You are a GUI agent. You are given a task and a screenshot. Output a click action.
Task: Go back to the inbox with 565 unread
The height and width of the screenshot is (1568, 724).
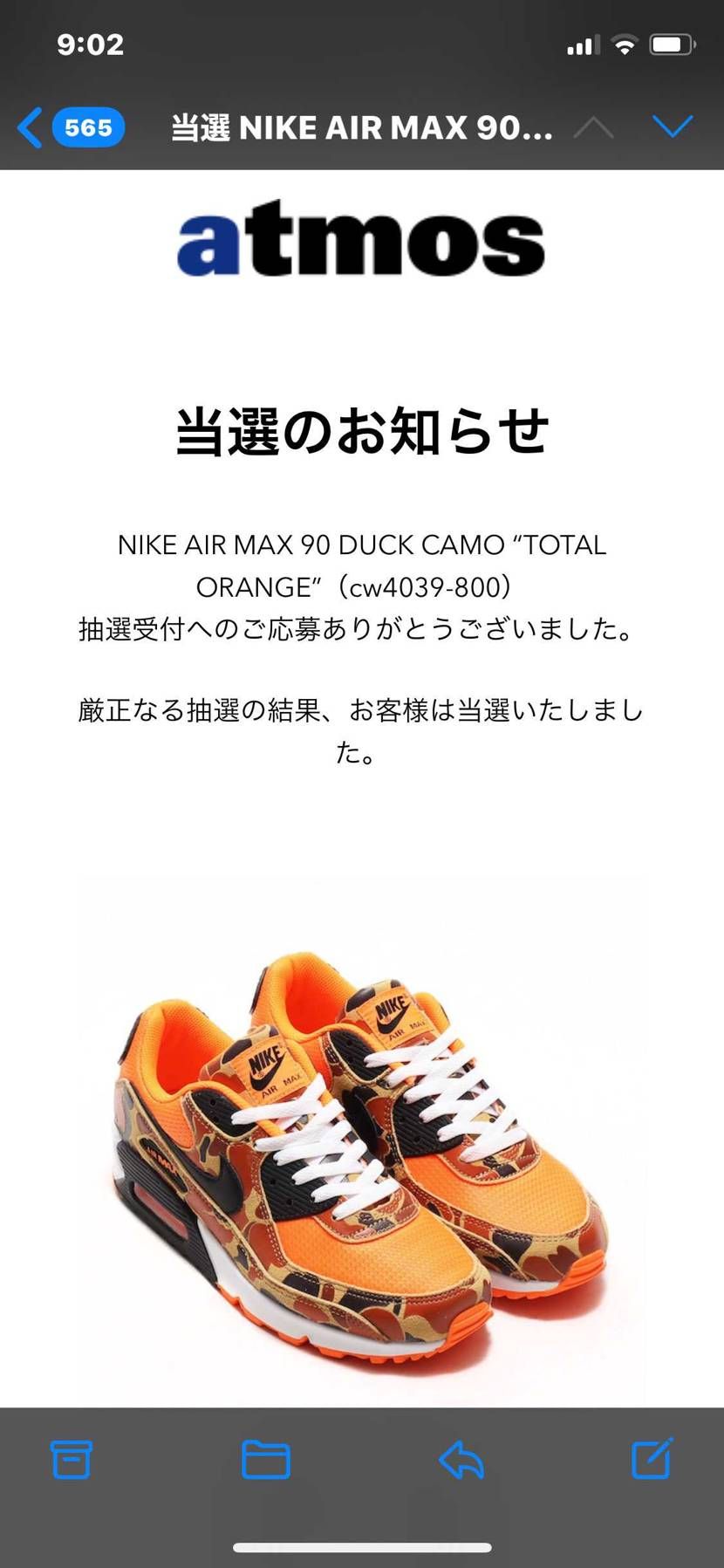click(70, 127)
